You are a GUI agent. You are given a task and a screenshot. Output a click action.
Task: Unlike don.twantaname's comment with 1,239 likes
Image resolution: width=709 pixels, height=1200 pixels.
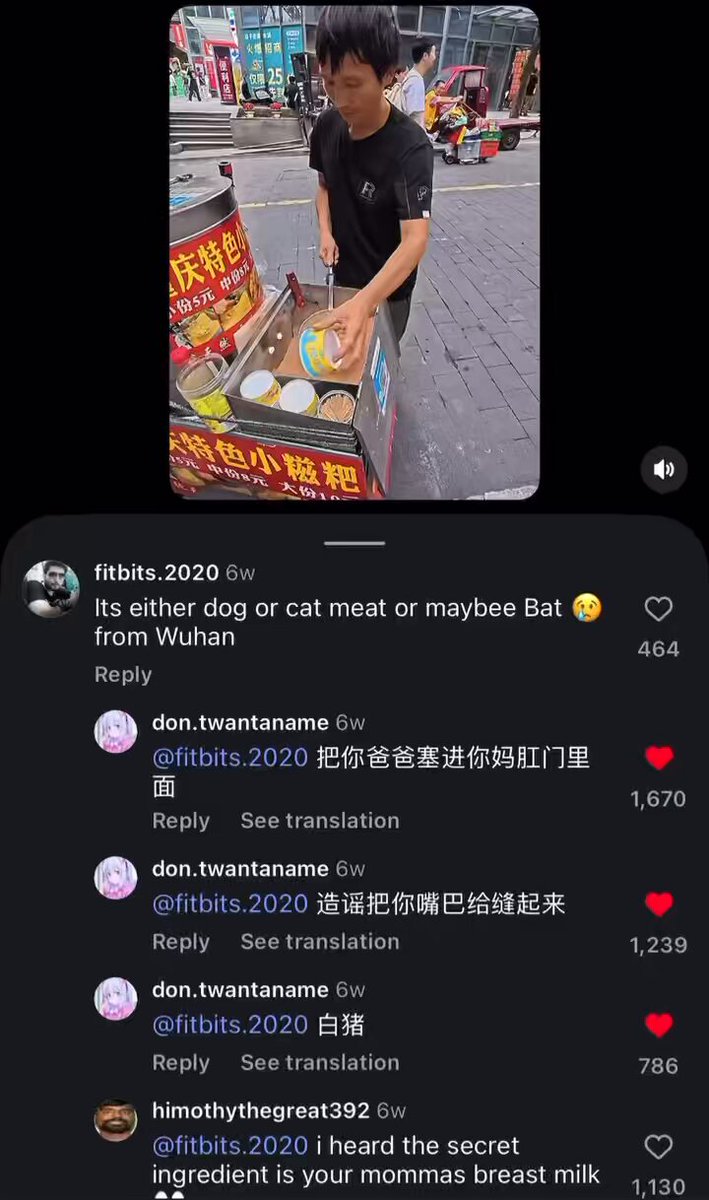coord(659,904)
